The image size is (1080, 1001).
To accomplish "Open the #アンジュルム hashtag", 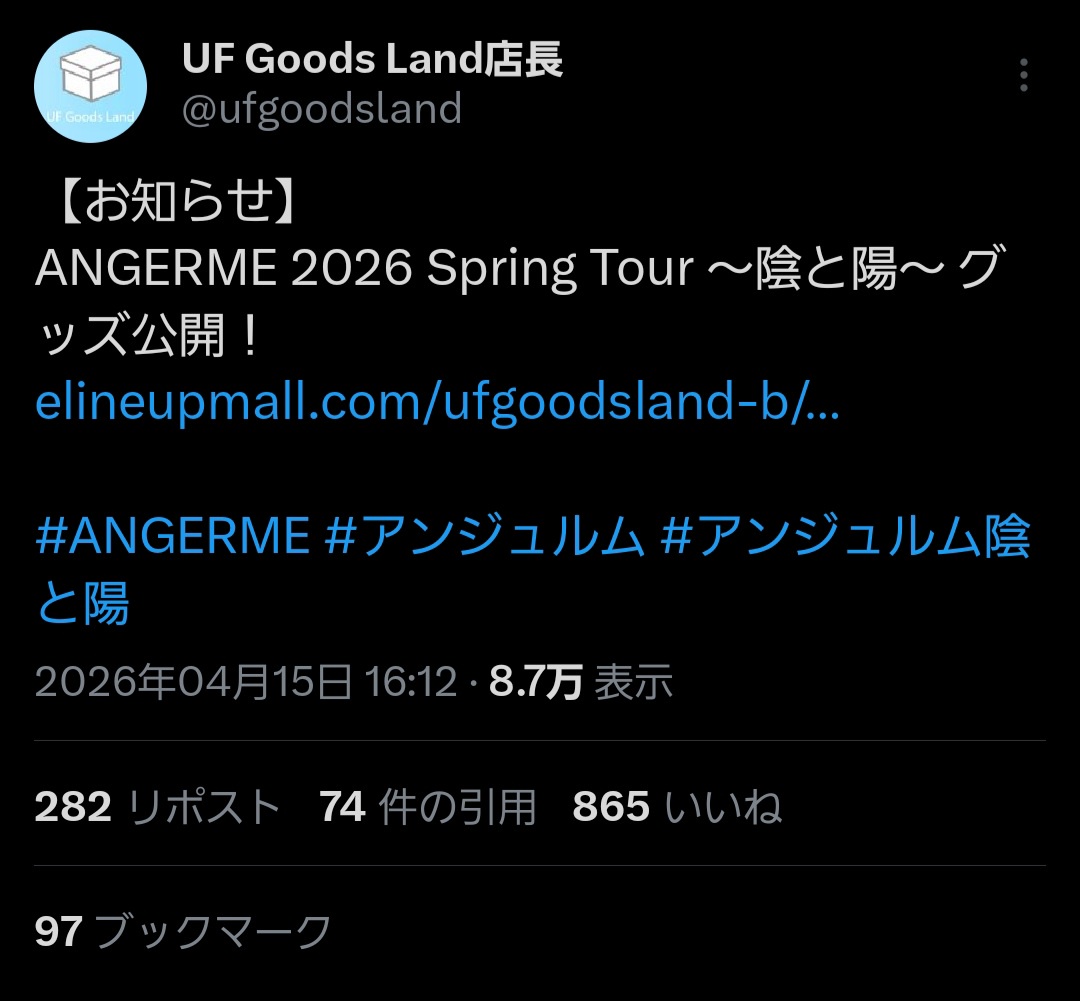I will (484, 538).
